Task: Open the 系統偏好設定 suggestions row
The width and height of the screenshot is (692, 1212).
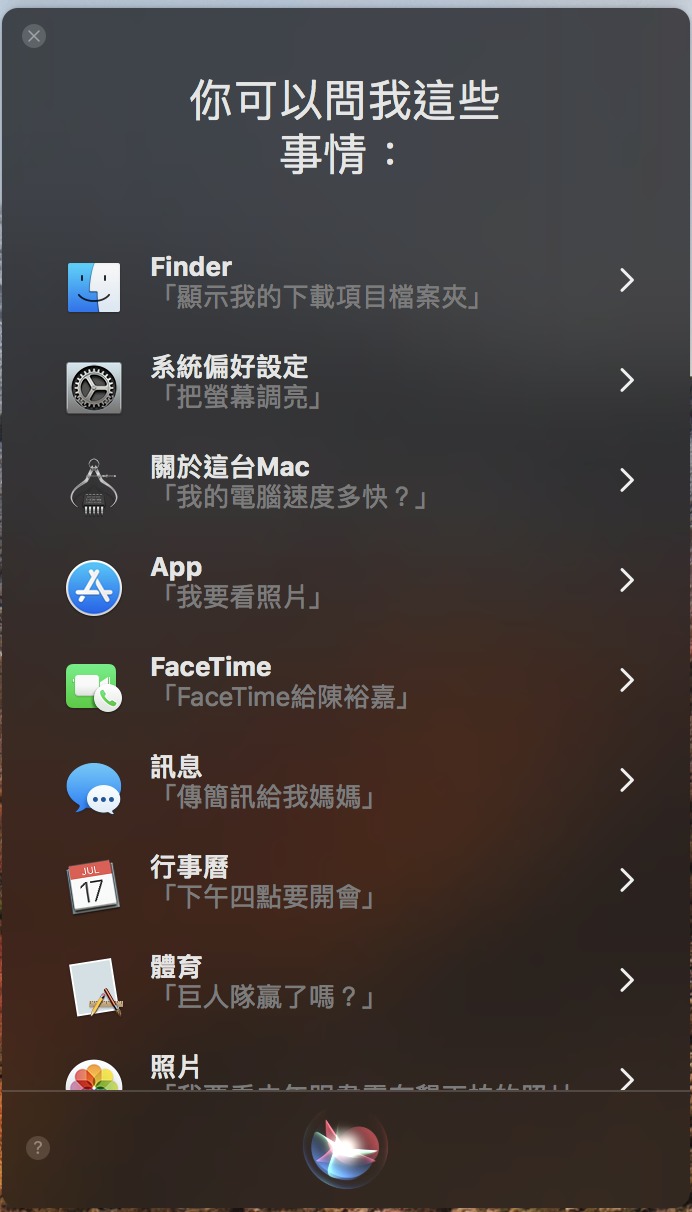Action: coord(346,381)
